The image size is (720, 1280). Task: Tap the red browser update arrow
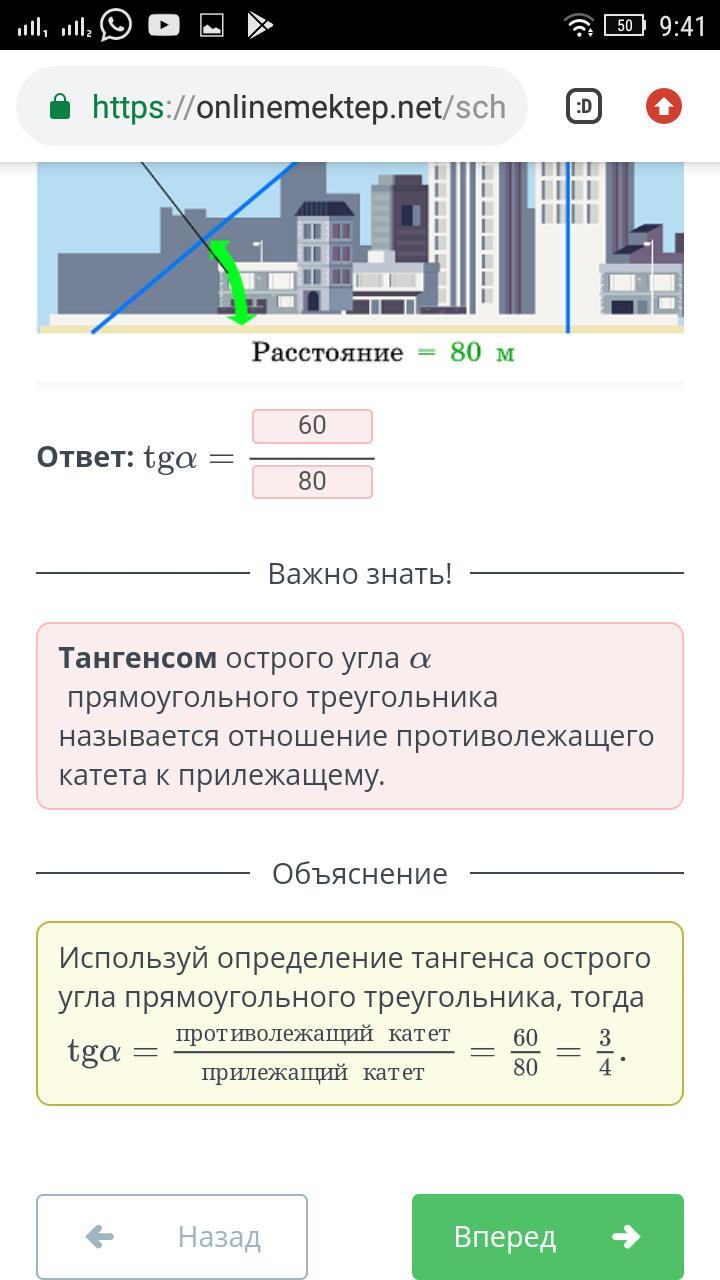[x=664, y=107]
